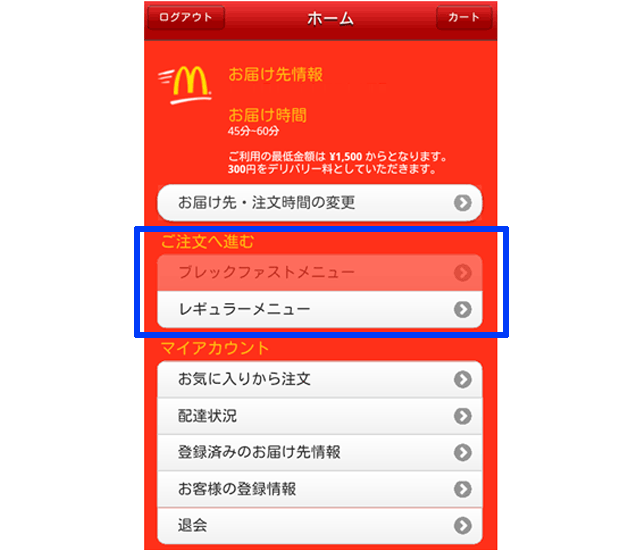Open お気に入りから注文
640x550 pixels.
click(x=320, y=379)
